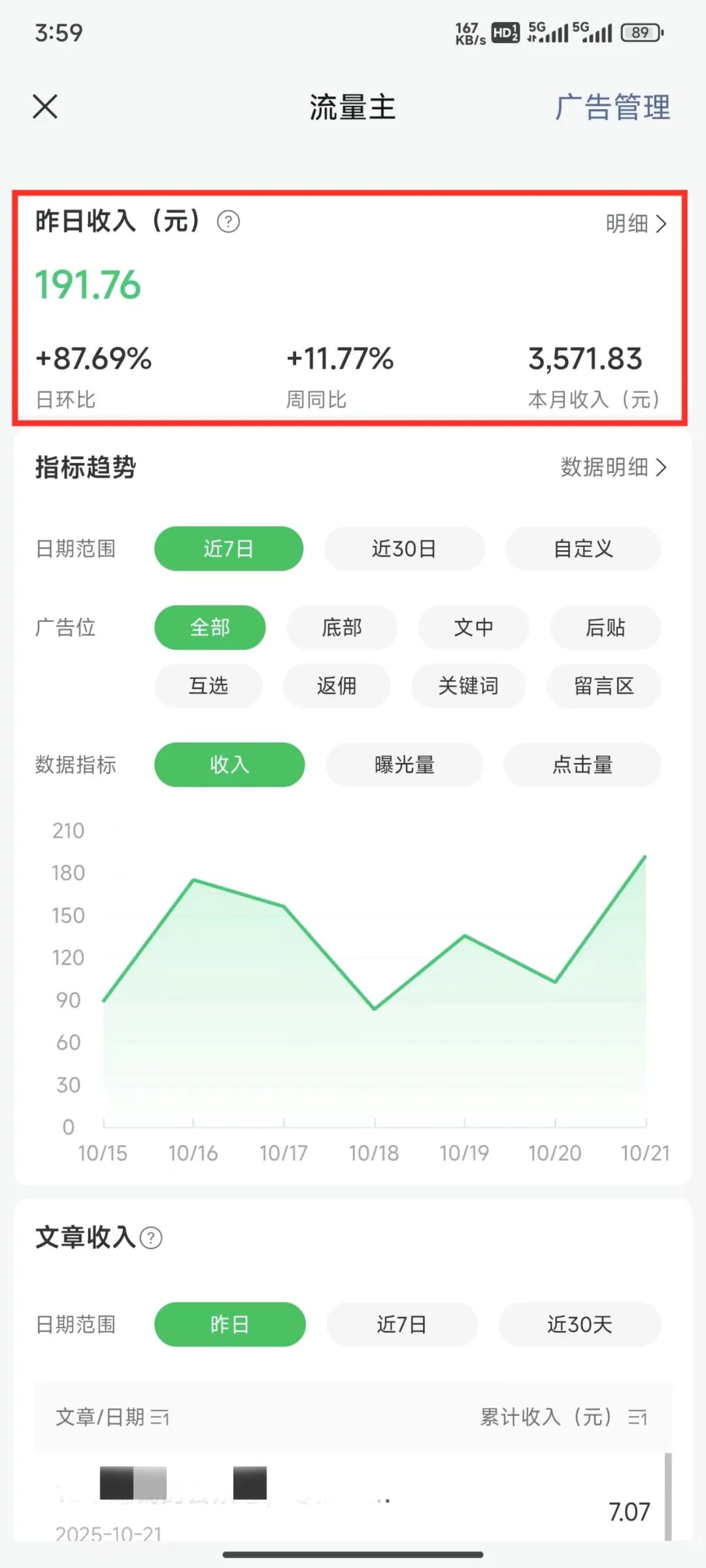Select 留言区 ad slot filter

point(603,686)
